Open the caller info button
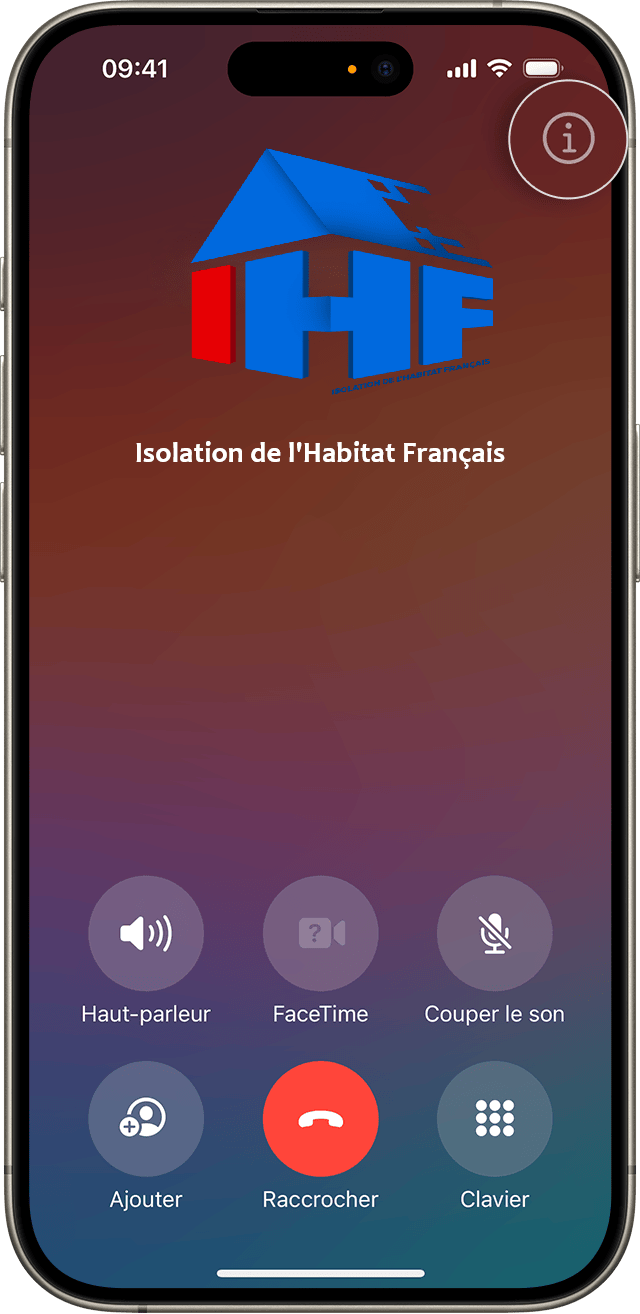This screenshot has height=1314, width=640. [568, 139]
